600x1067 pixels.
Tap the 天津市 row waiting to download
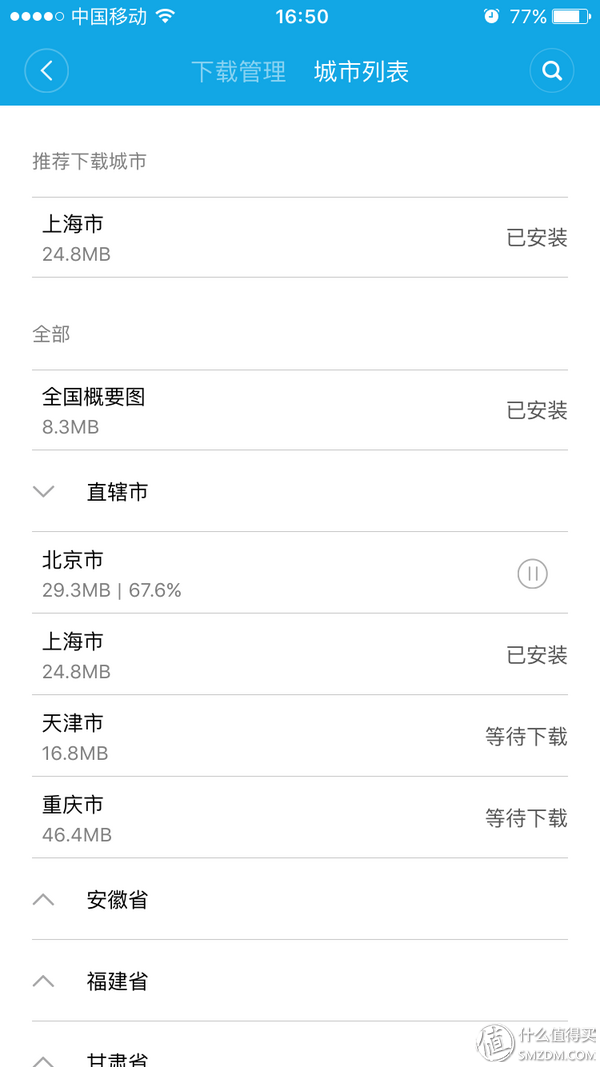click(300, 737)
